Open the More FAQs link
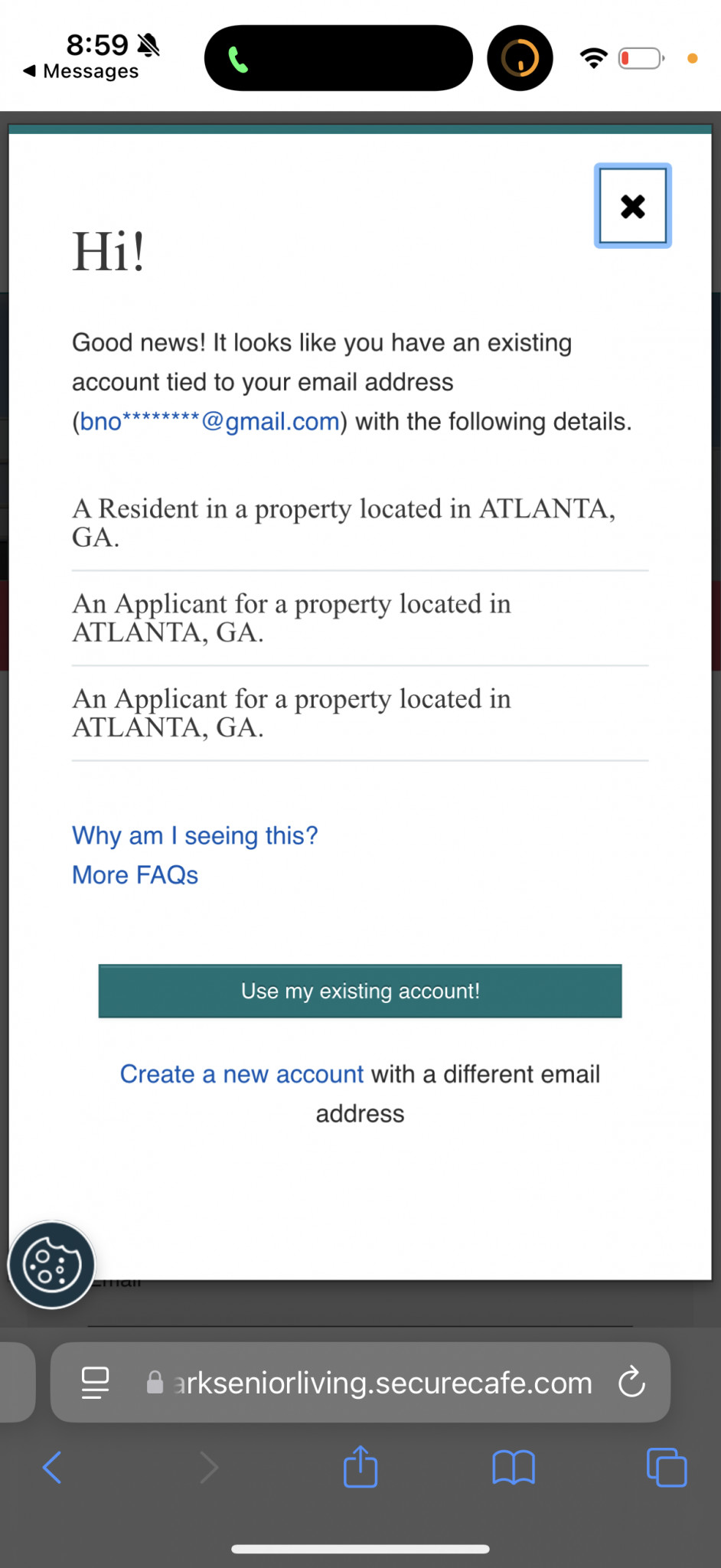Image resolution: width=721 pixels, height=1568 pixels. [135, 875]
